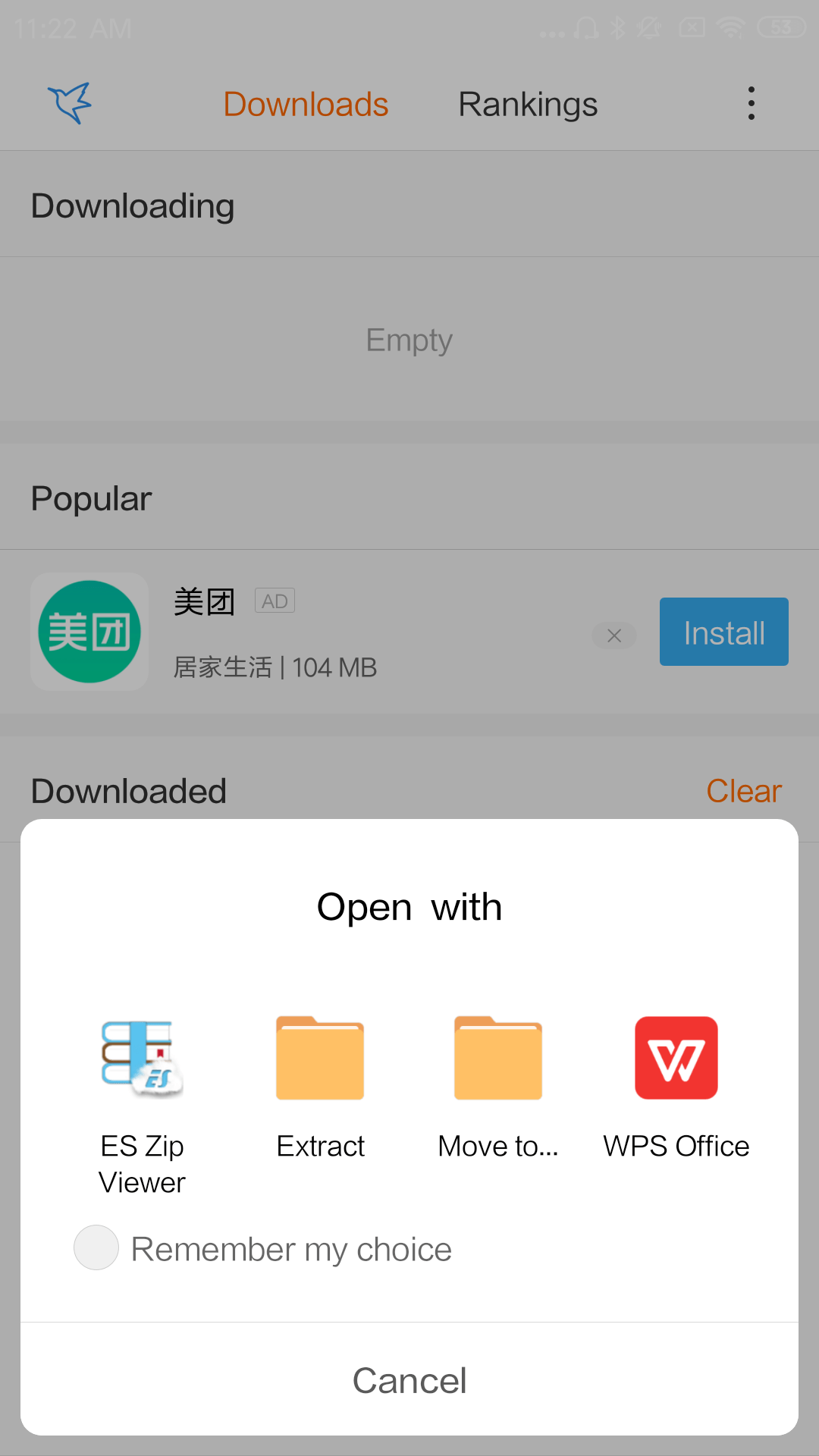The height and width of the screenshot is (1456, 819).
Task: Enable Remember my choice
Action: [x=96, y=1247]
